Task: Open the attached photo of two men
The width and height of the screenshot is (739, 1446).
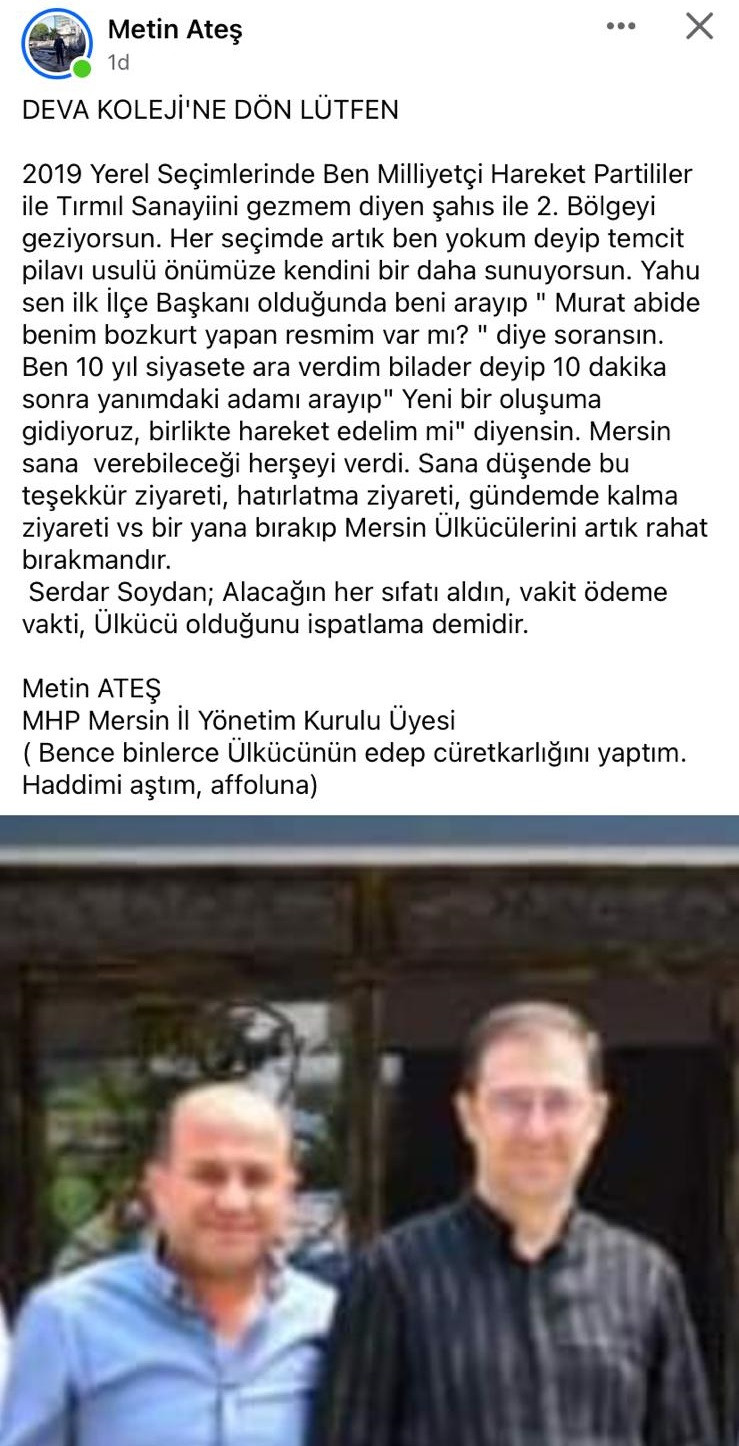Action: 369,1130
